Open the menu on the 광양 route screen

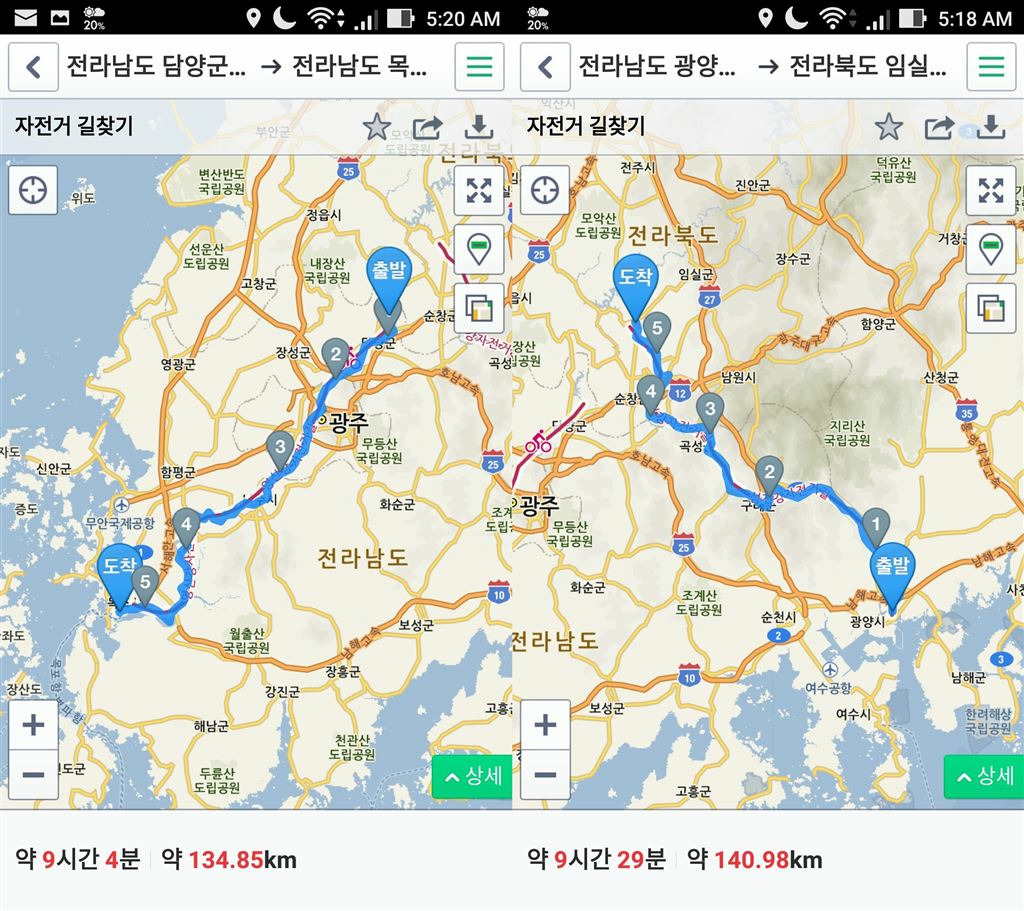[x=991, y=67]
